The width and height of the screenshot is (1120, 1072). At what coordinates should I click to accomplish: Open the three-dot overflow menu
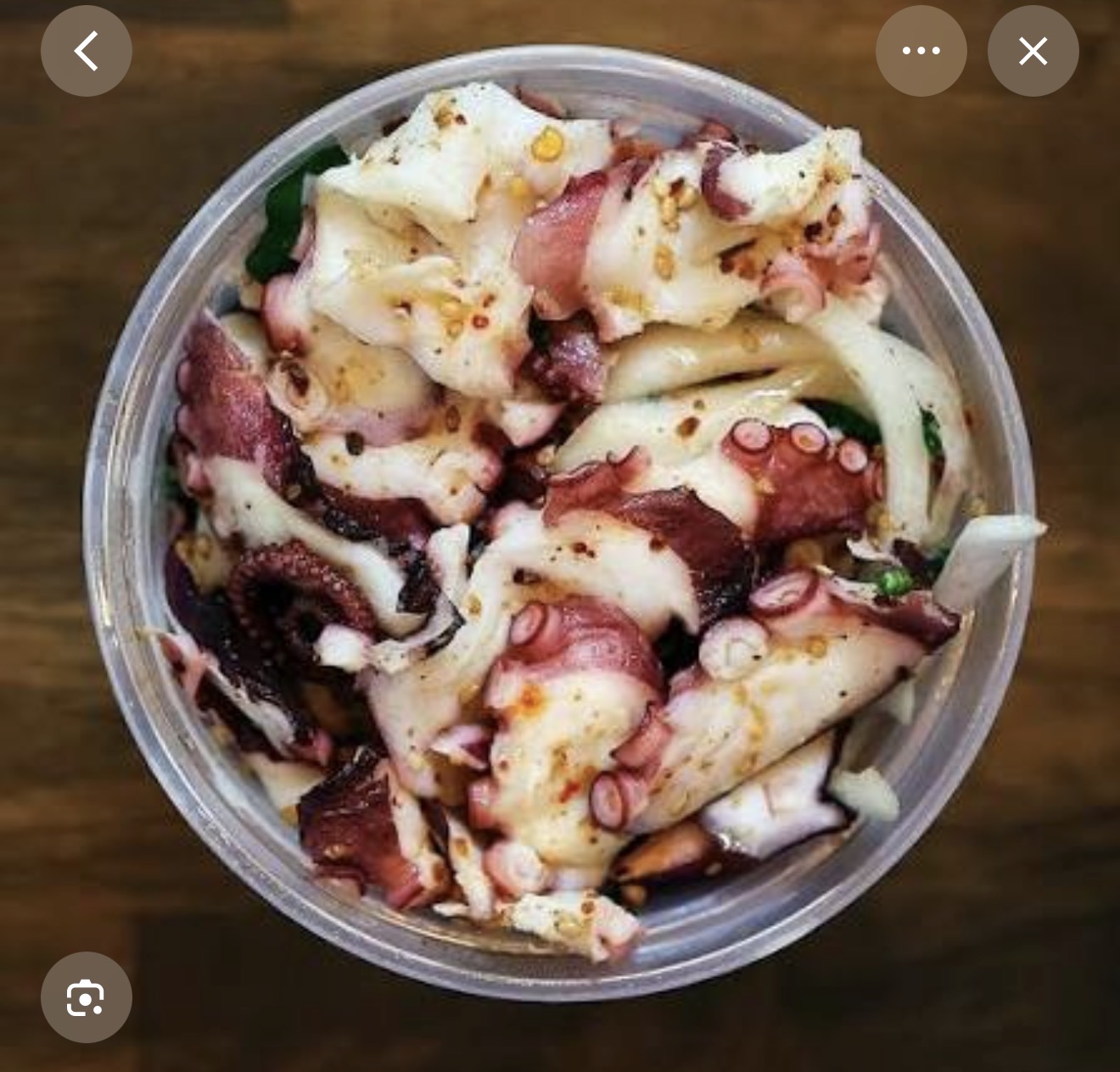[x=921, y=51]
